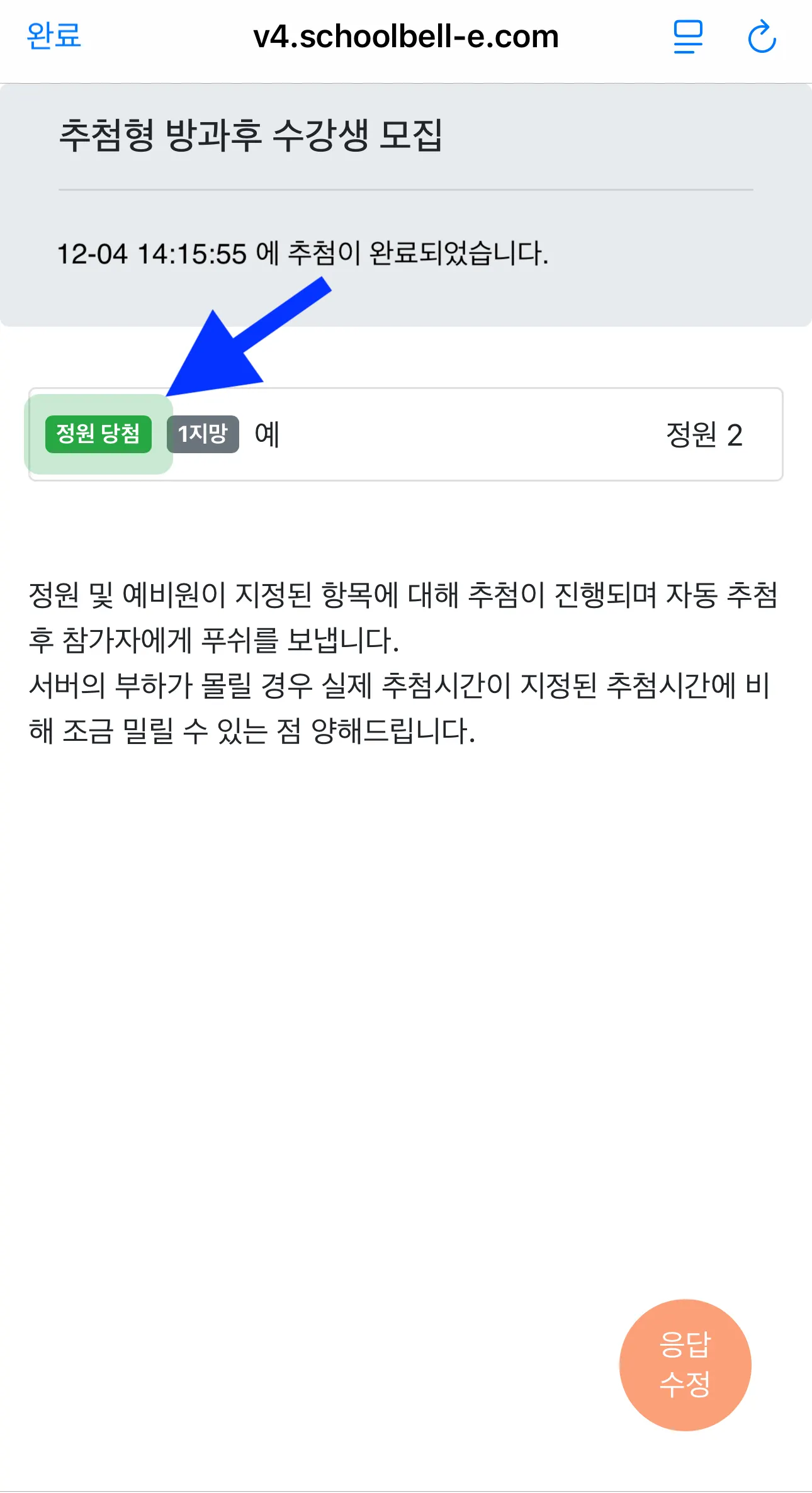812x1493 pixels.
Task: Tap the 응답 수정 floating button
Action: (685, 1365)
